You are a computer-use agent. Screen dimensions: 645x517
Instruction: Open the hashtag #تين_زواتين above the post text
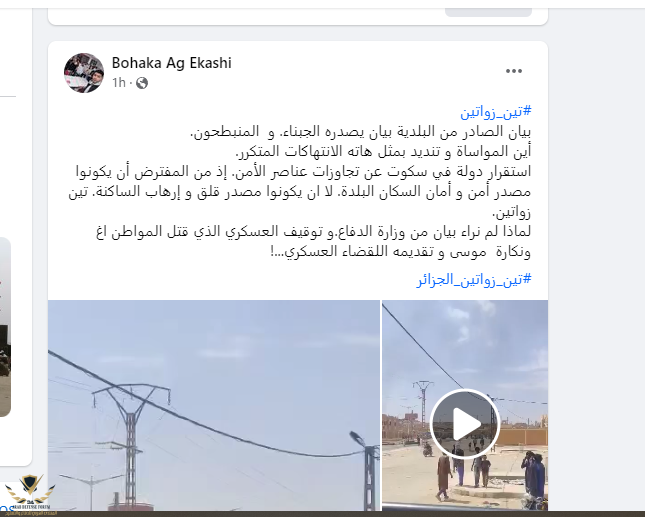(495, 112)
